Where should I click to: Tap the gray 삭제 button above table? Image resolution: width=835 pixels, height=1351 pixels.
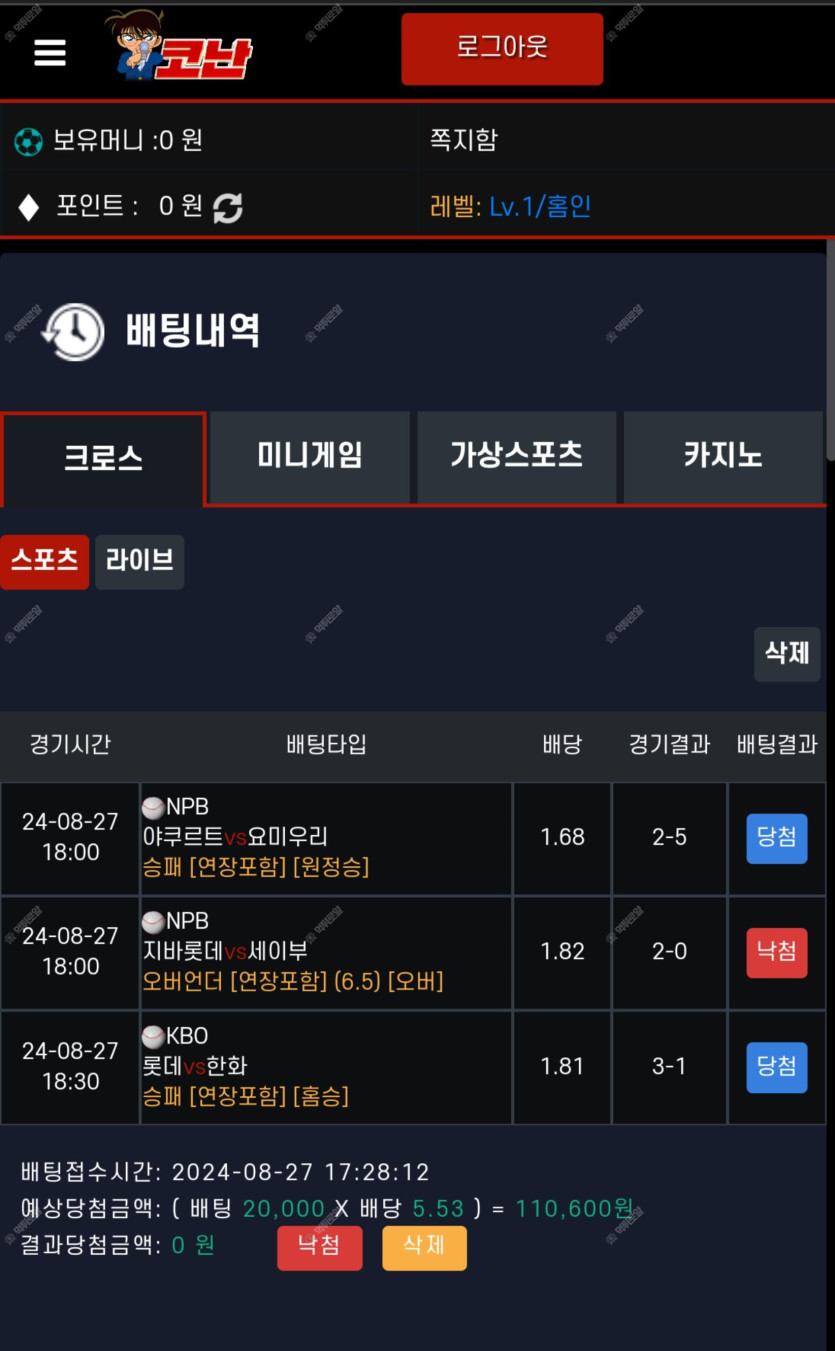(787, 654)
